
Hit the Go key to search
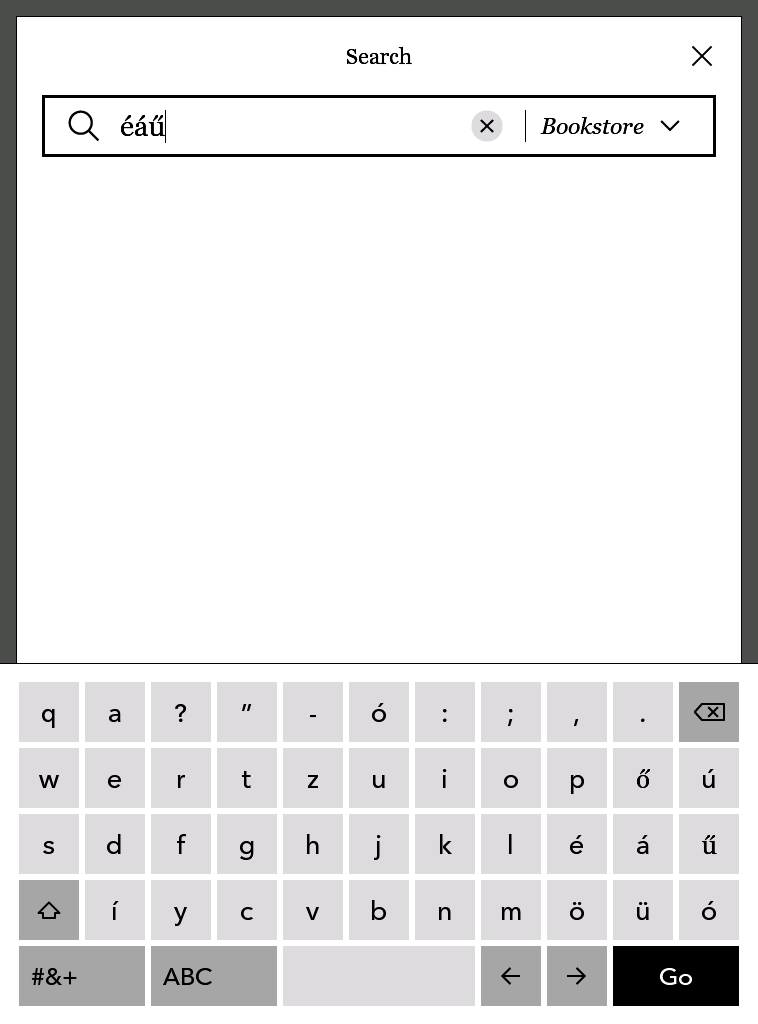[675, 976]
